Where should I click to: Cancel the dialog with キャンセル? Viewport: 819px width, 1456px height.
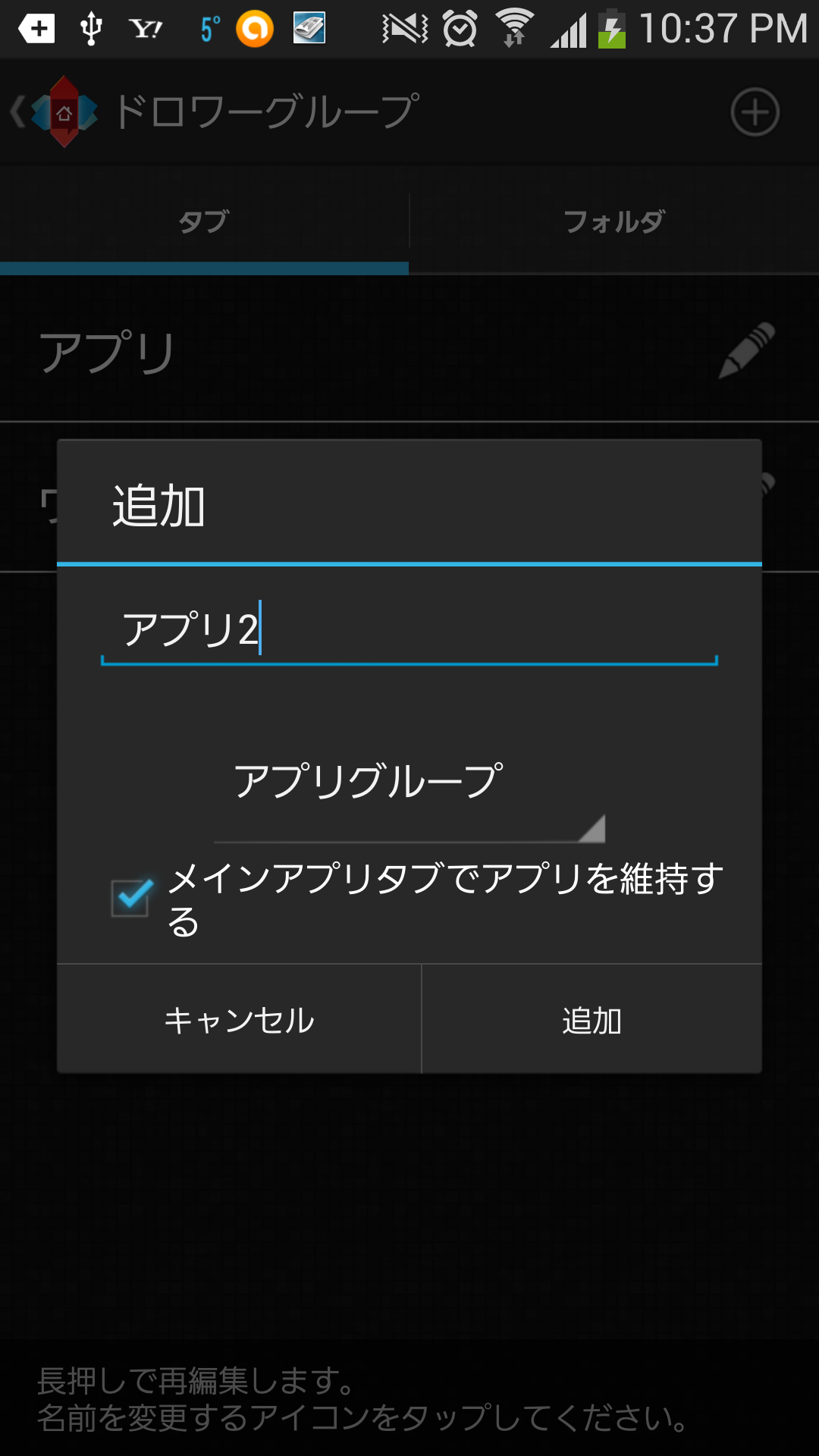239,1019
